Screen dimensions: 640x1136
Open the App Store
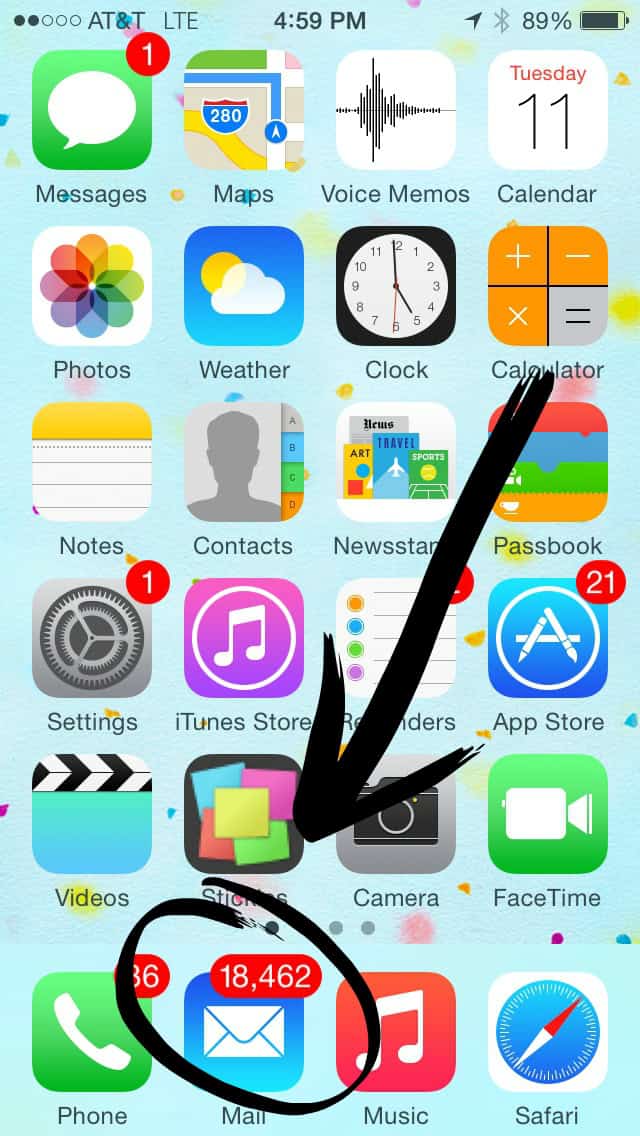[x=548, y=638]
